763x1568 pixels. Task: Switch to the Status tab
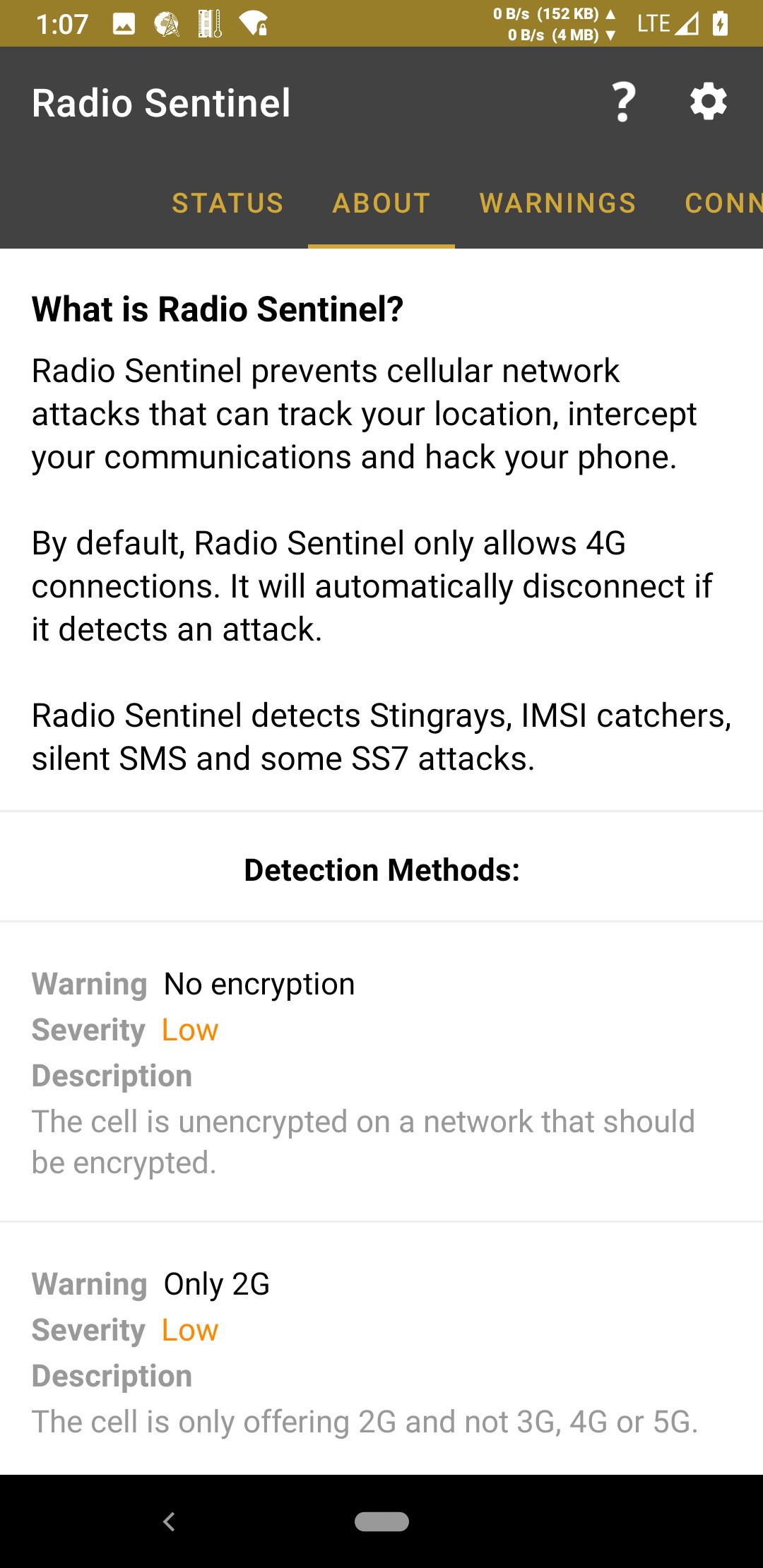pyautogui.click(x=227, y=203)
